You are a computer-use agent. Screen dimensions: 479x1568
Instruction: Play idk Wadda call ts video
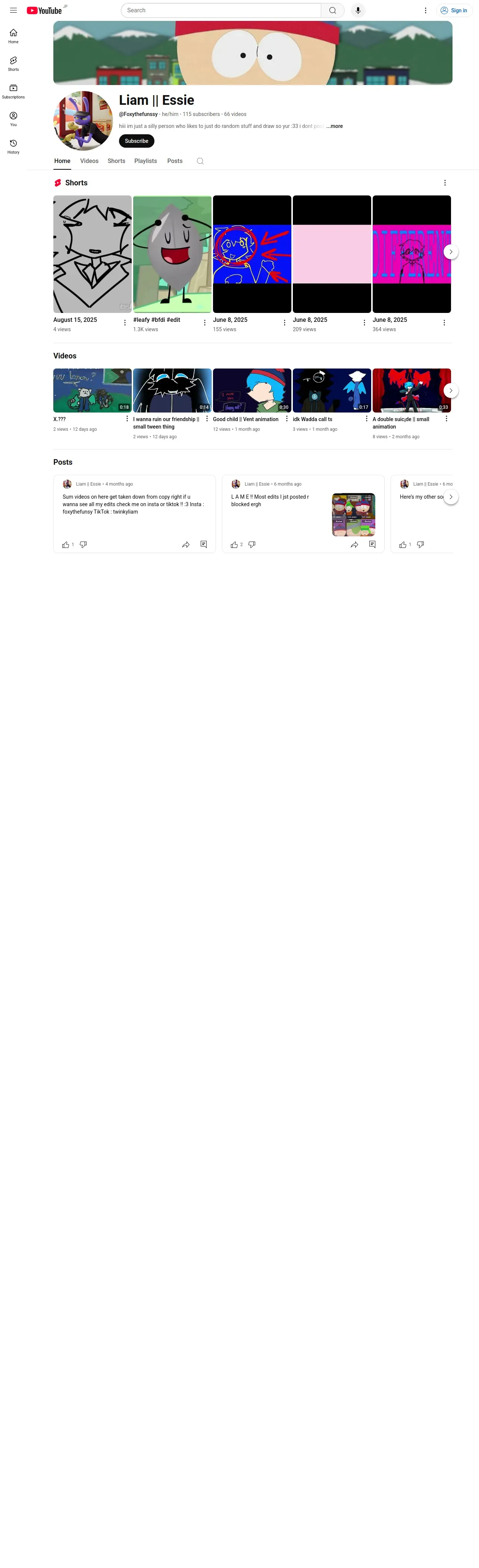[x=332, y=390]
